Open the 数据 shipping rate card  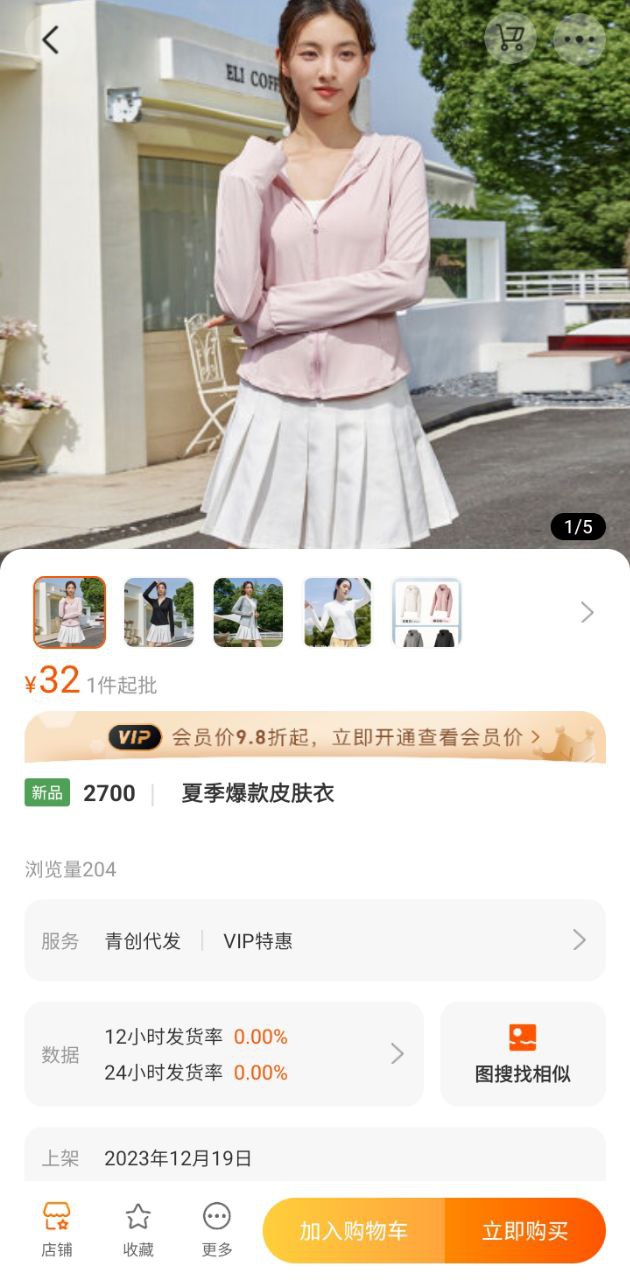click(x=224, y=1054)
